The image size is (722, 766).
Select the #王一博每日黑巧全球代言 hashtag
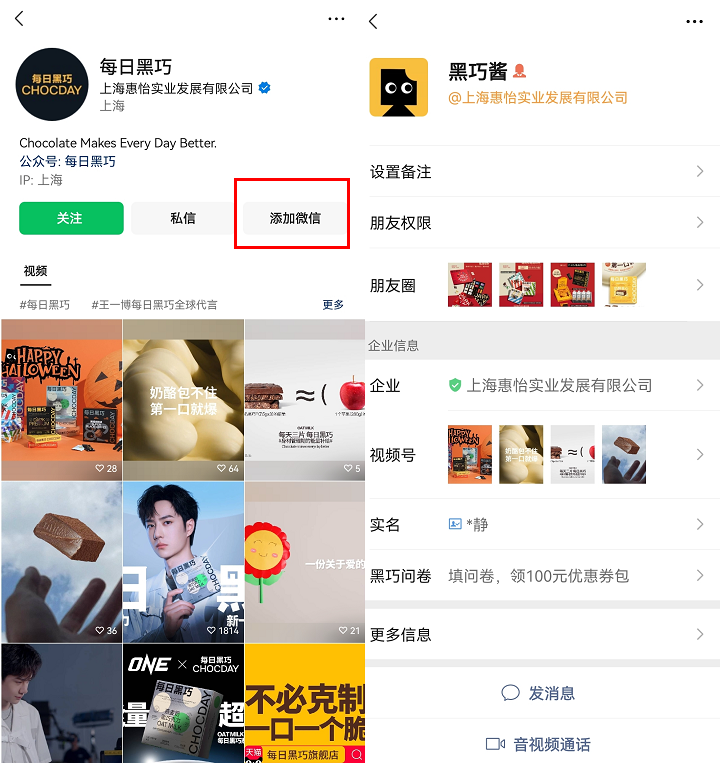tap(154, 304)
